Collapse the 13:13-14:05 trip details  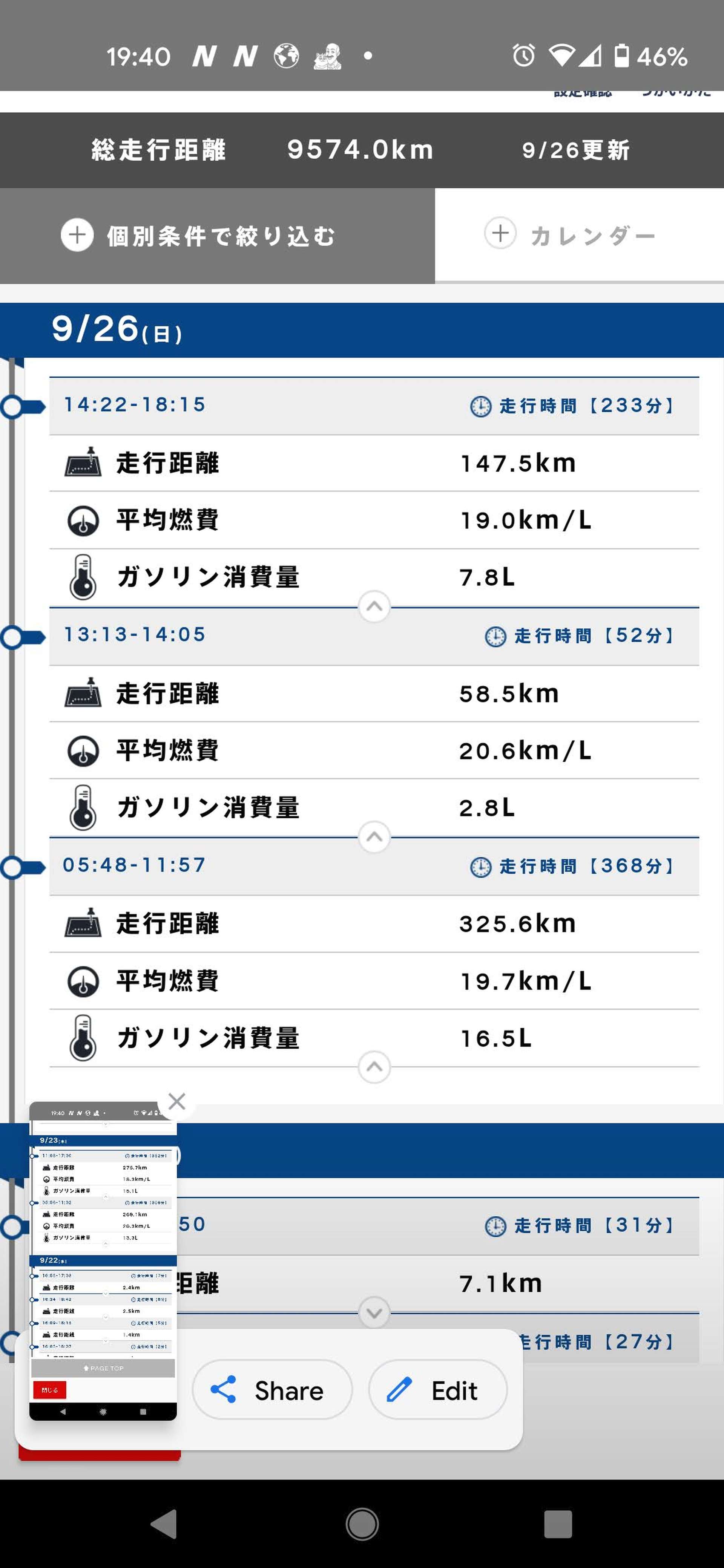(374, 836)
